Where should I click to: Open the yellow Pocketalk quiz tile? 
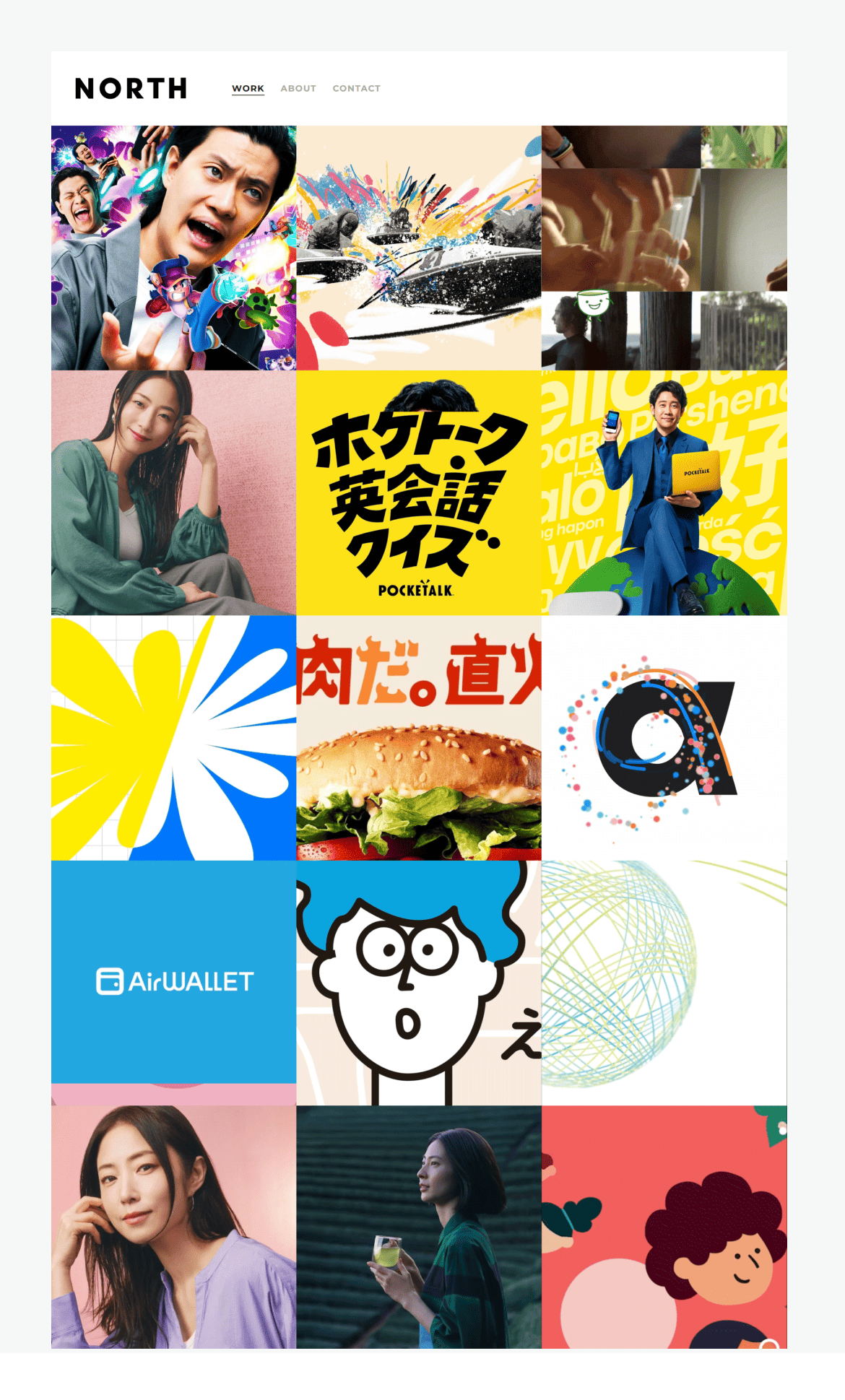tap(419, 492)
